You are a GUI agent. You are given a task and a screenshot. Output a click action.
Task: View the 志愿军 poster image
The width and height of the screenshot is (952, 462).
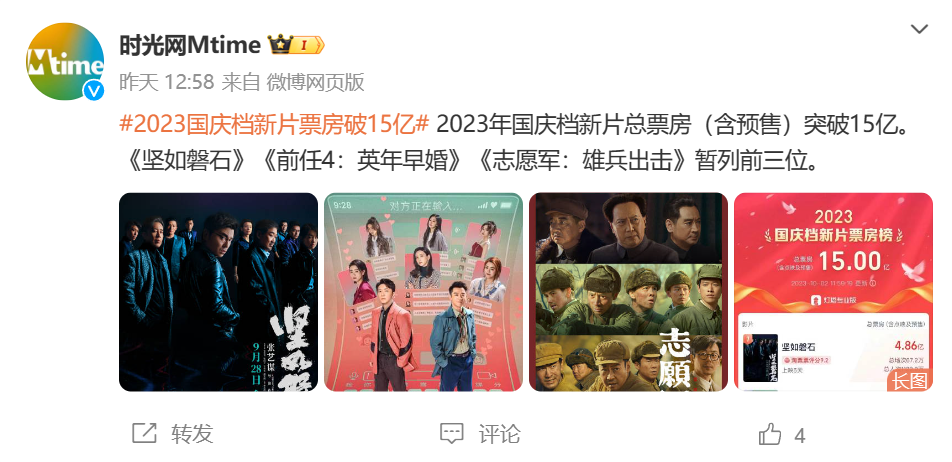pos(628,291)
